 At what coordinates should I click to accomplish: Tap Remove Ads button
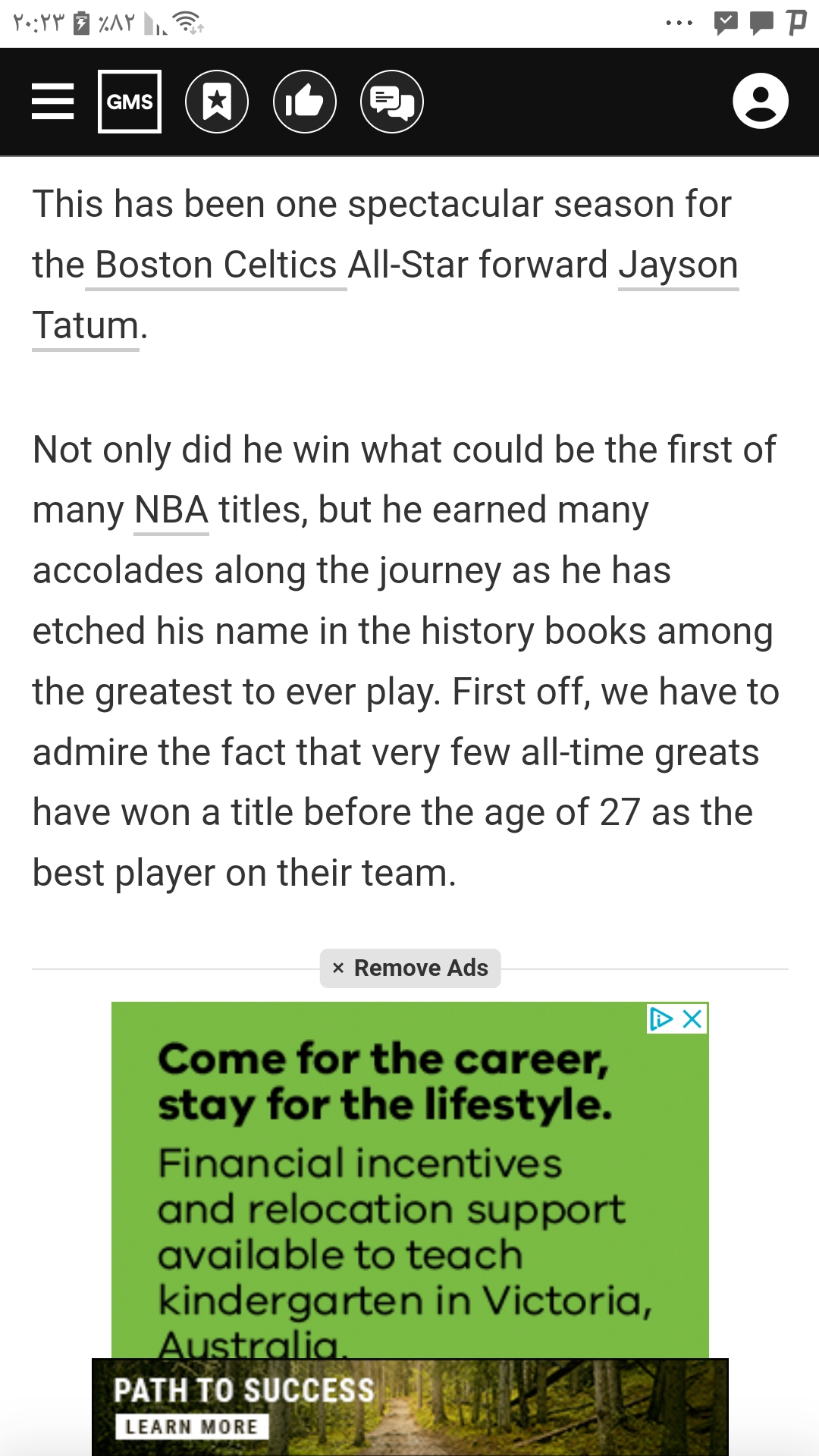(x=410, y=968)
